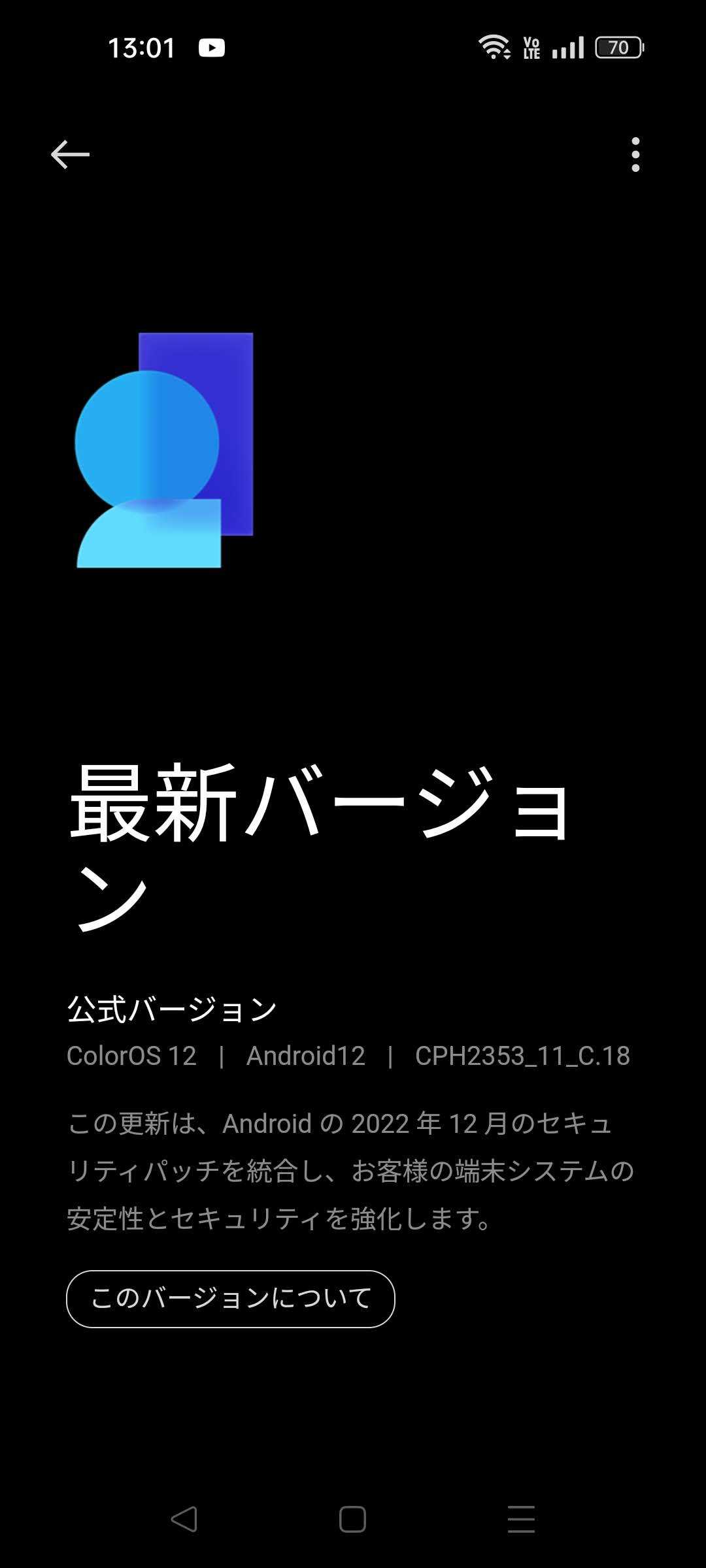This screenshot has height=1568, width=706.
Task: Open このバージョンについて details
Action: coord(230,1299)
